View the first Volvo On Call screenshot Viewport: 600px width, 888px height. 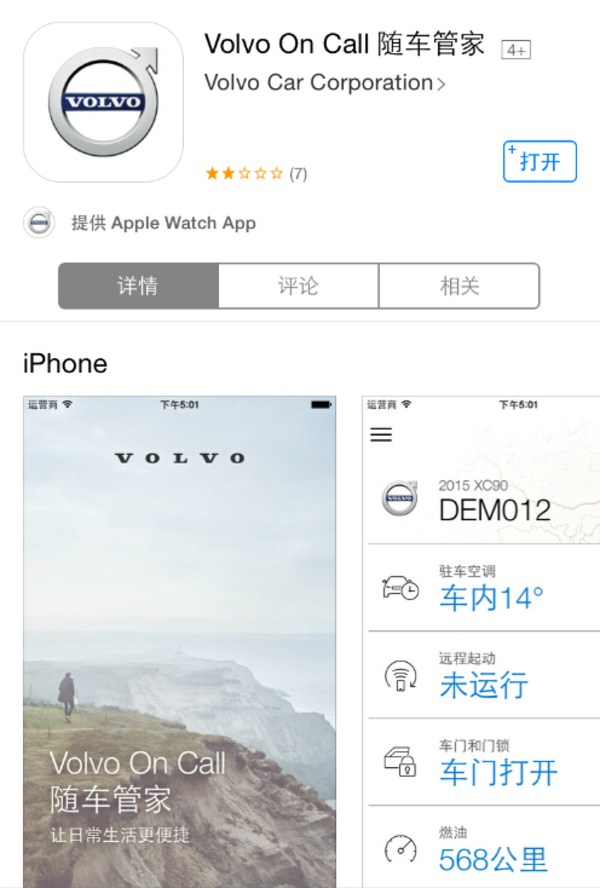pyautogui.click(x=180, y=640)
